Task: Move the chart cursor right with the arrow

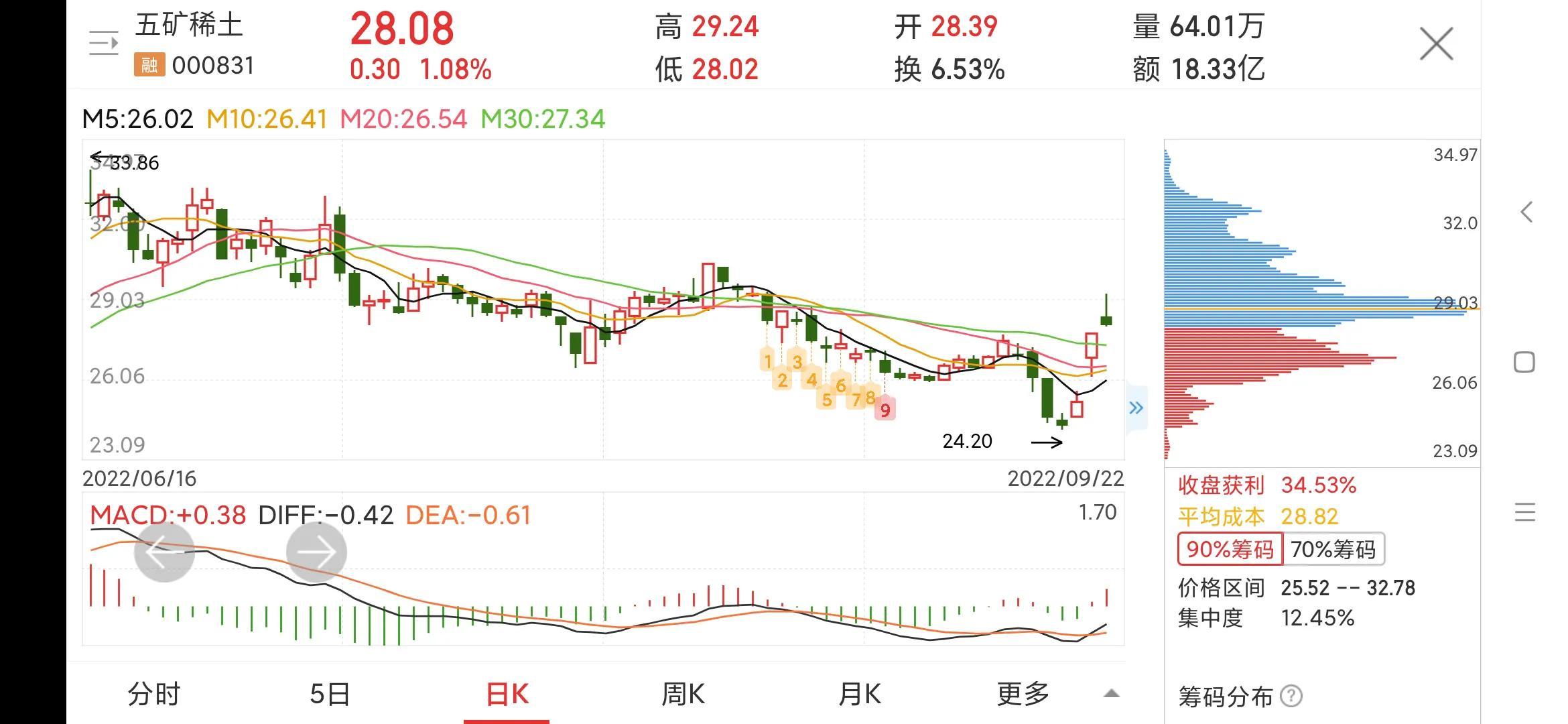Action: click(x=316, y=552)
